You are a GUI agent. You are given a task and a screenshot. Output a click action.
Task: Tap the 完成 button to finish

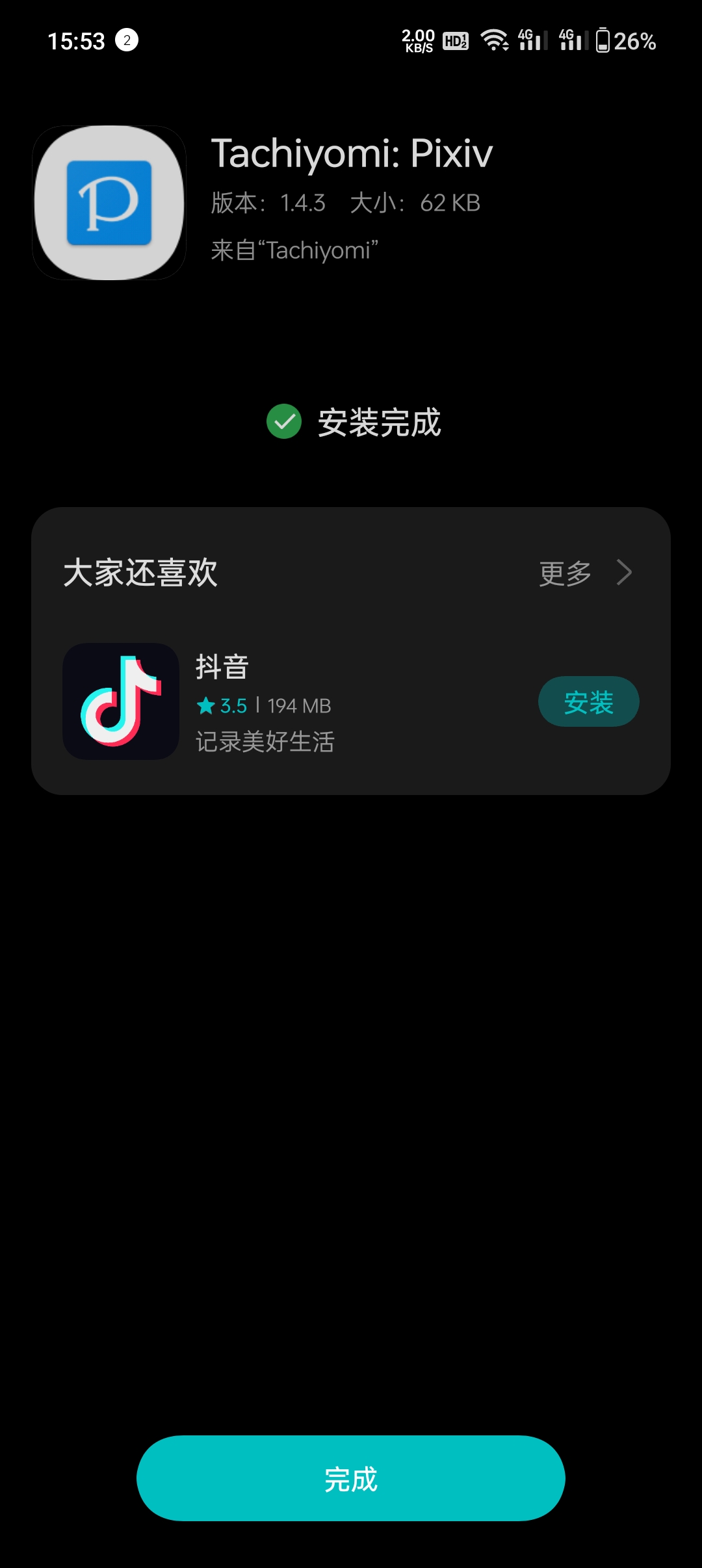click(350, 1478)
